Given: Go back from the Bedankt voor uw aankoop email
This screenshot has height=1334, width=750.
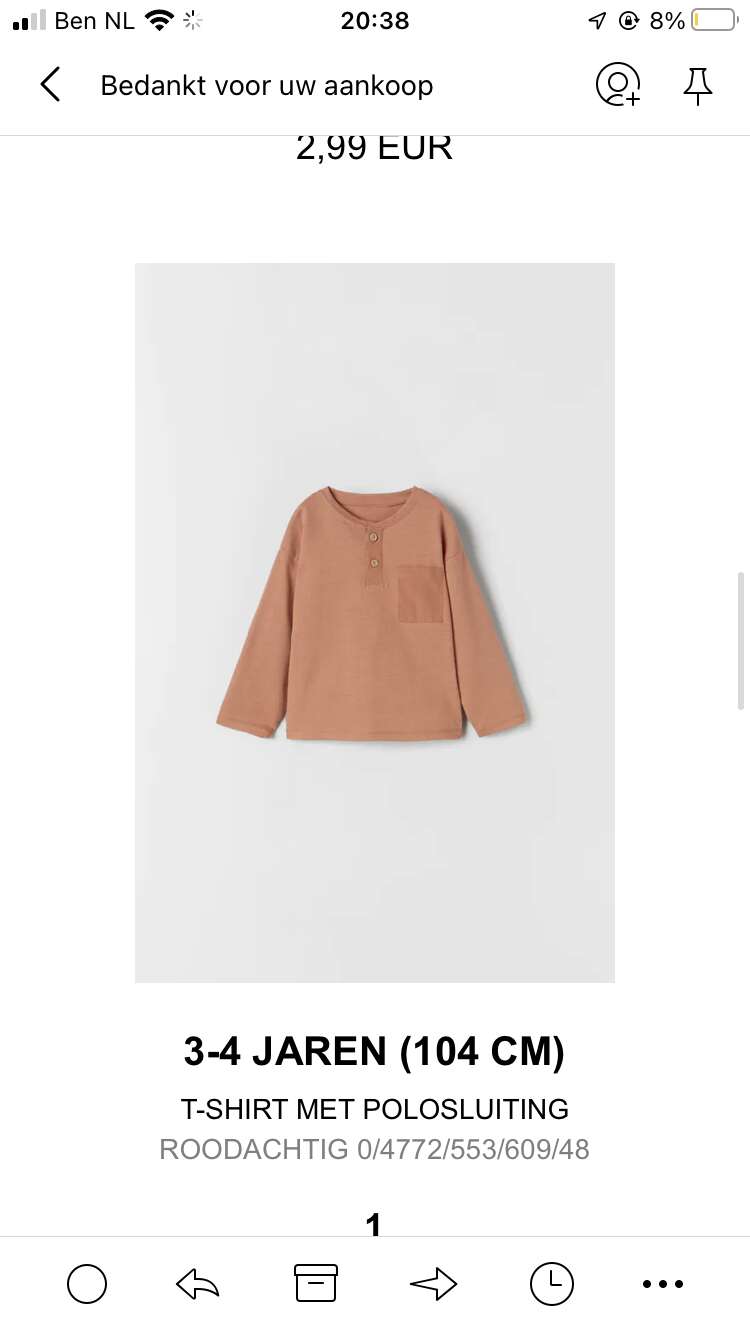Looking at the screenshot, I should point(50,85).
